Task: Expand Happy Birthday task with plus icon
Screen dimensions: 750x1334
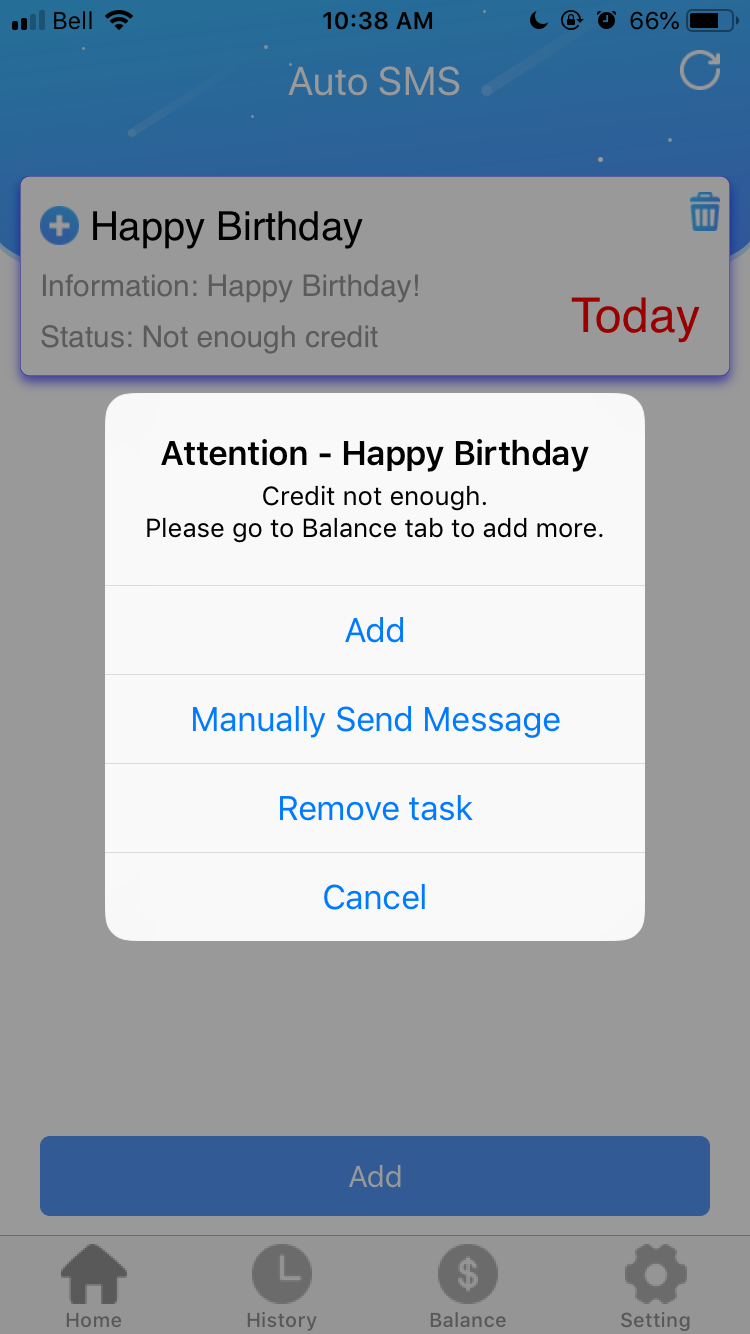Action: coord(59,226)
